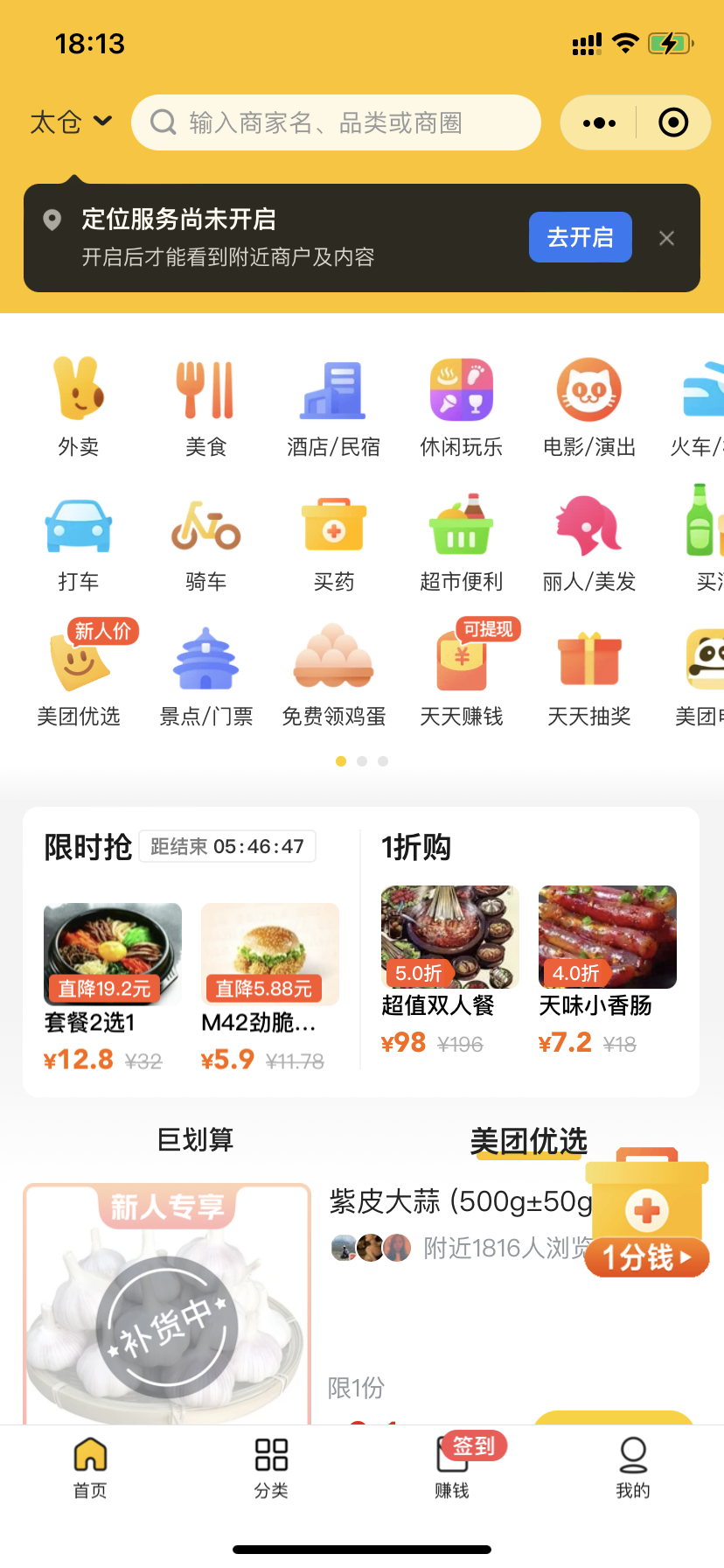Screen dimensions: 724x1568
Task: Open the mini program more options menu
Action: coord(599,123)
